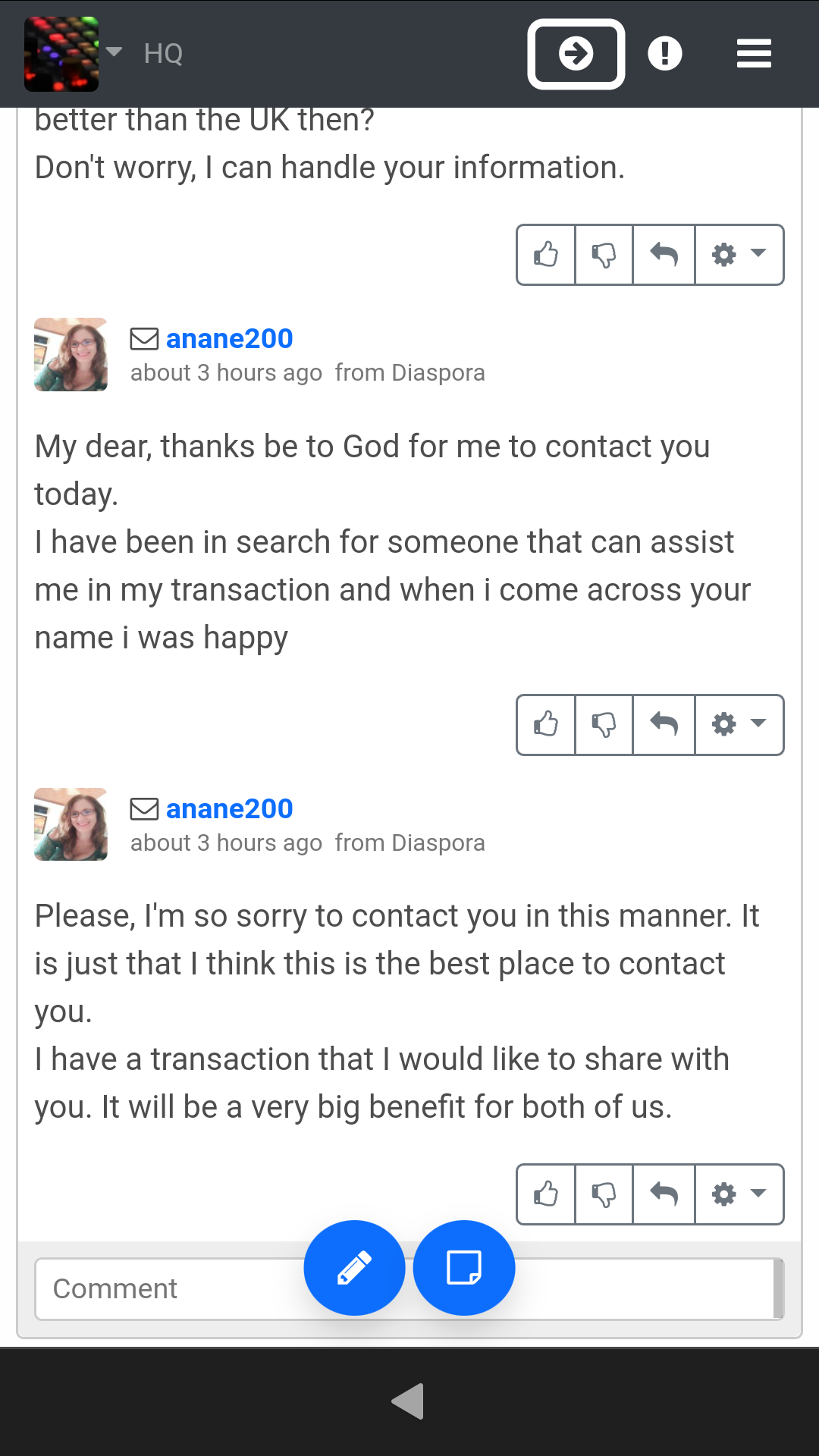Reply to the "Please, I'm so sorry" comment
The width and height of the screenshot is (819, 1456).
[x=664, y=1194]
